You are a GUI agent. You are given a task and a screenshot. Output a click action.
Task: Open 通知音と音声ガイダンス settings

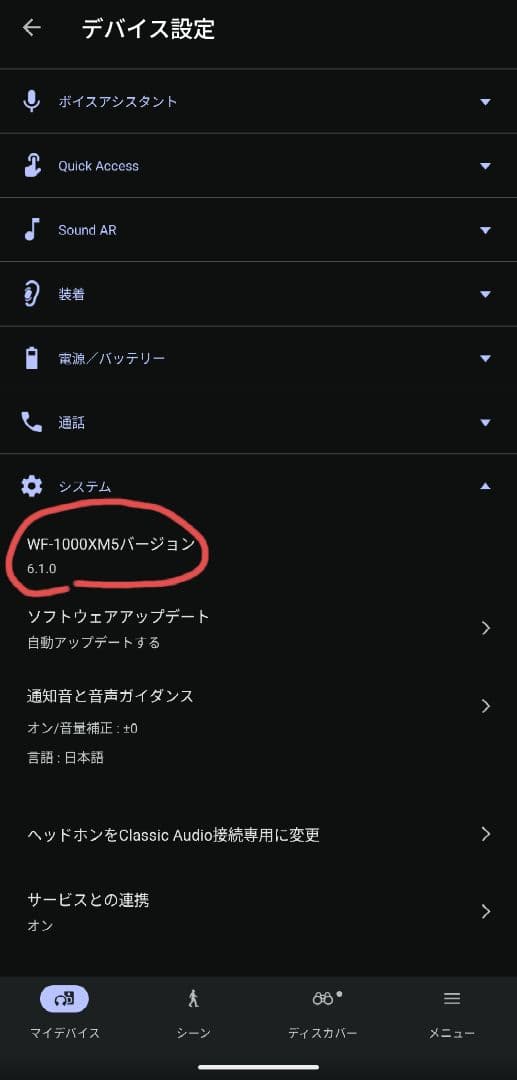(x=258, y=726)
